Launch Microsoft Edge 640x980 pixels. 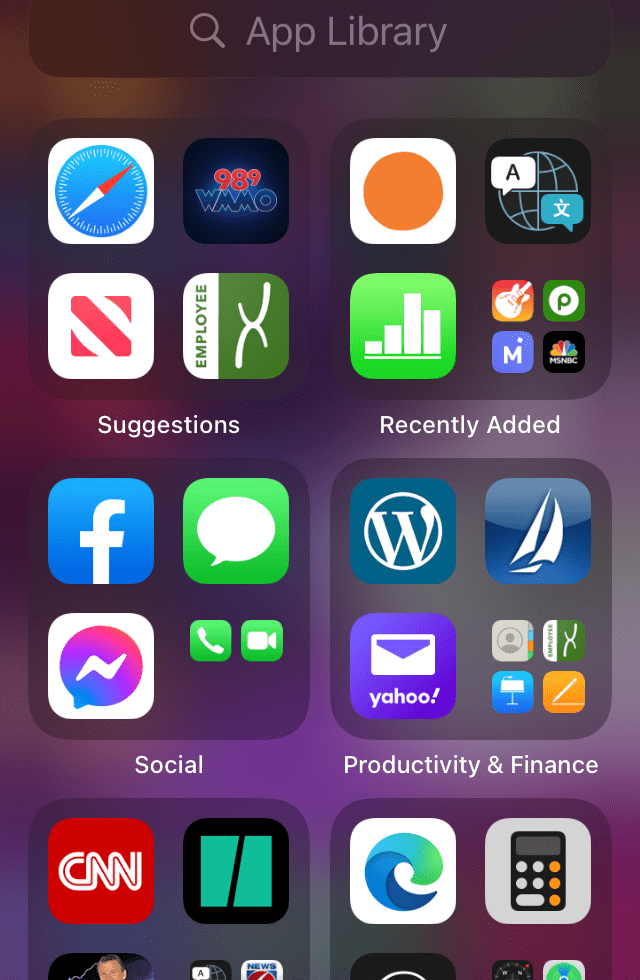click(x=403, y=871)
